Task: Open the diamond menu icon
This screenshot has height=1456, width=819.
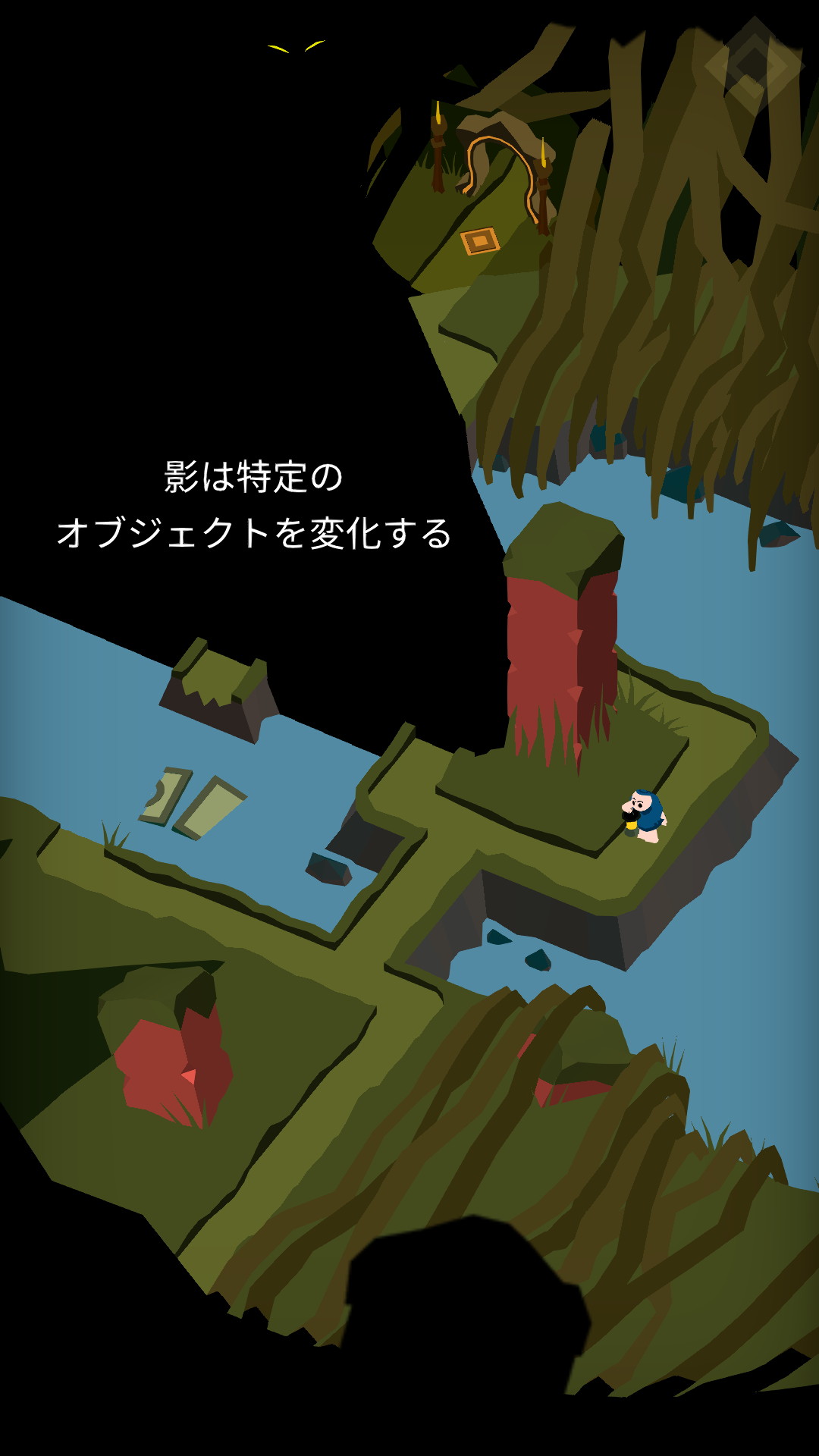Action: (x=753, y=66)
